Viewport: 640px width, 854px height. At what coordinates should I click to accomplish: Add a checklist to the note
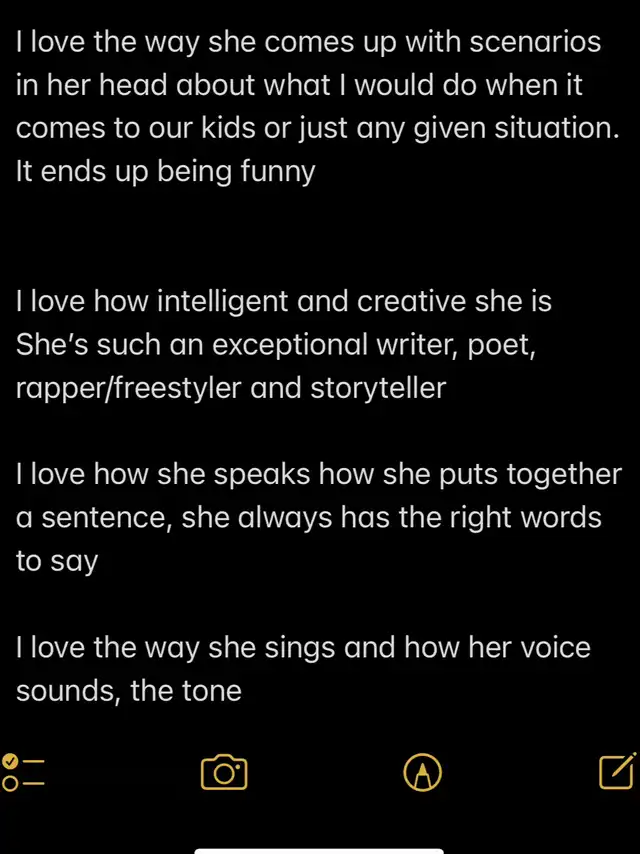tap(22, 772)
